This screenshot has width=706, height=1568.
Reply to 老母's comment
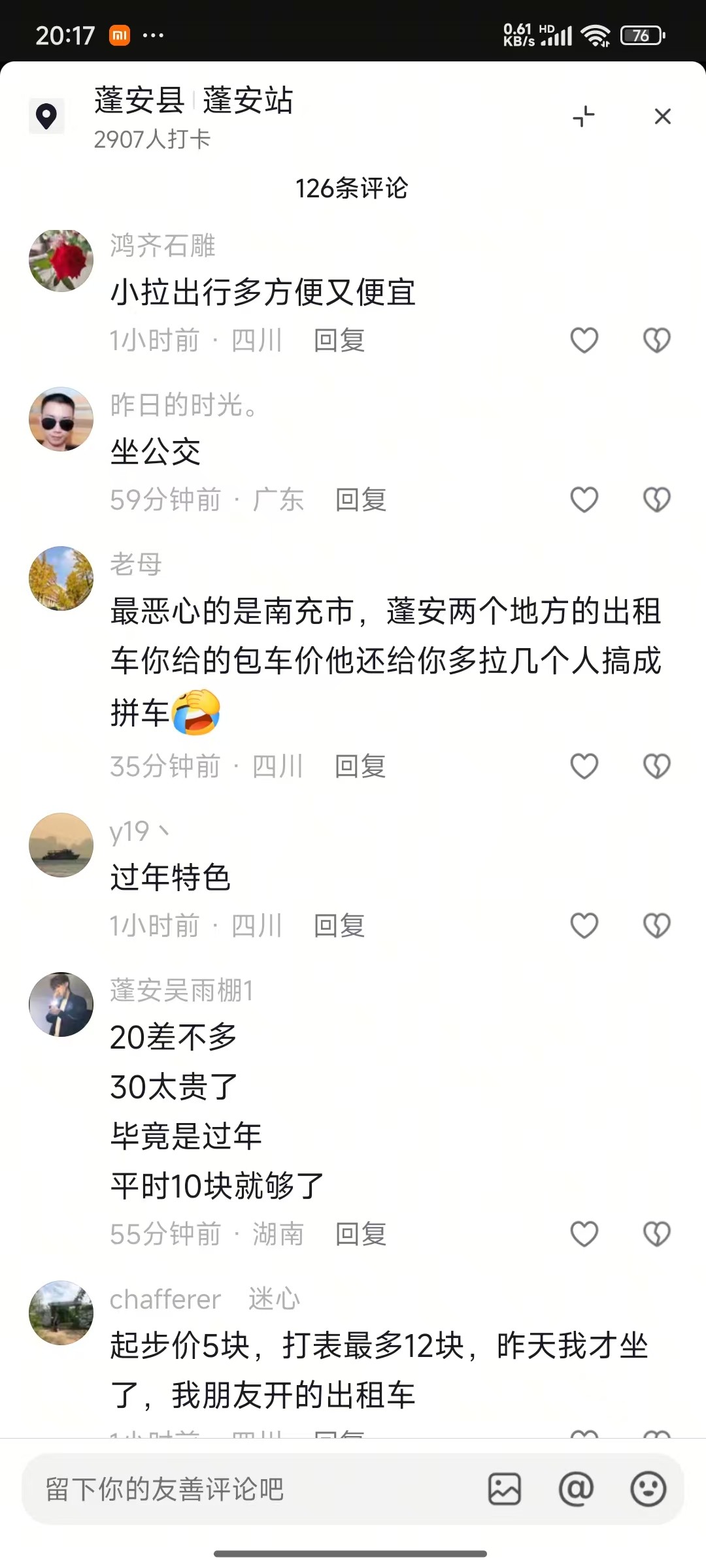360,766
